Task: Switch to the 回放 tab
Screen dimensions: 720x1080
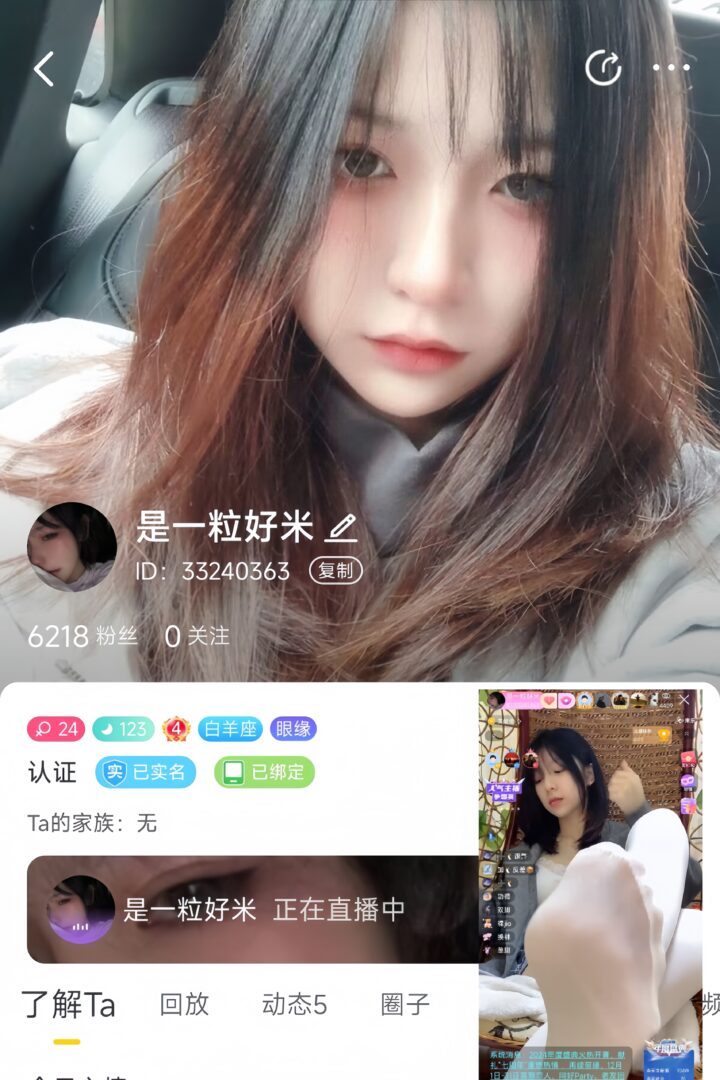Action: coord(184,1004)
